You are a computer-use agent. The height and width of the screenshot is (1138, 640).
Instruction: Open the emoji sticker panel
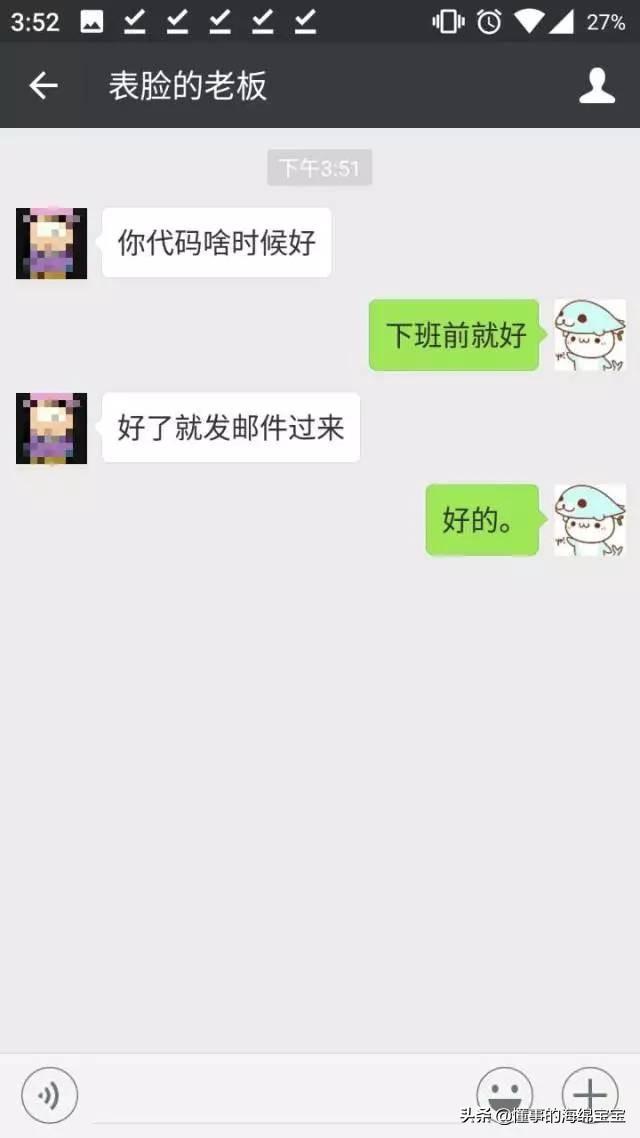504,1094
